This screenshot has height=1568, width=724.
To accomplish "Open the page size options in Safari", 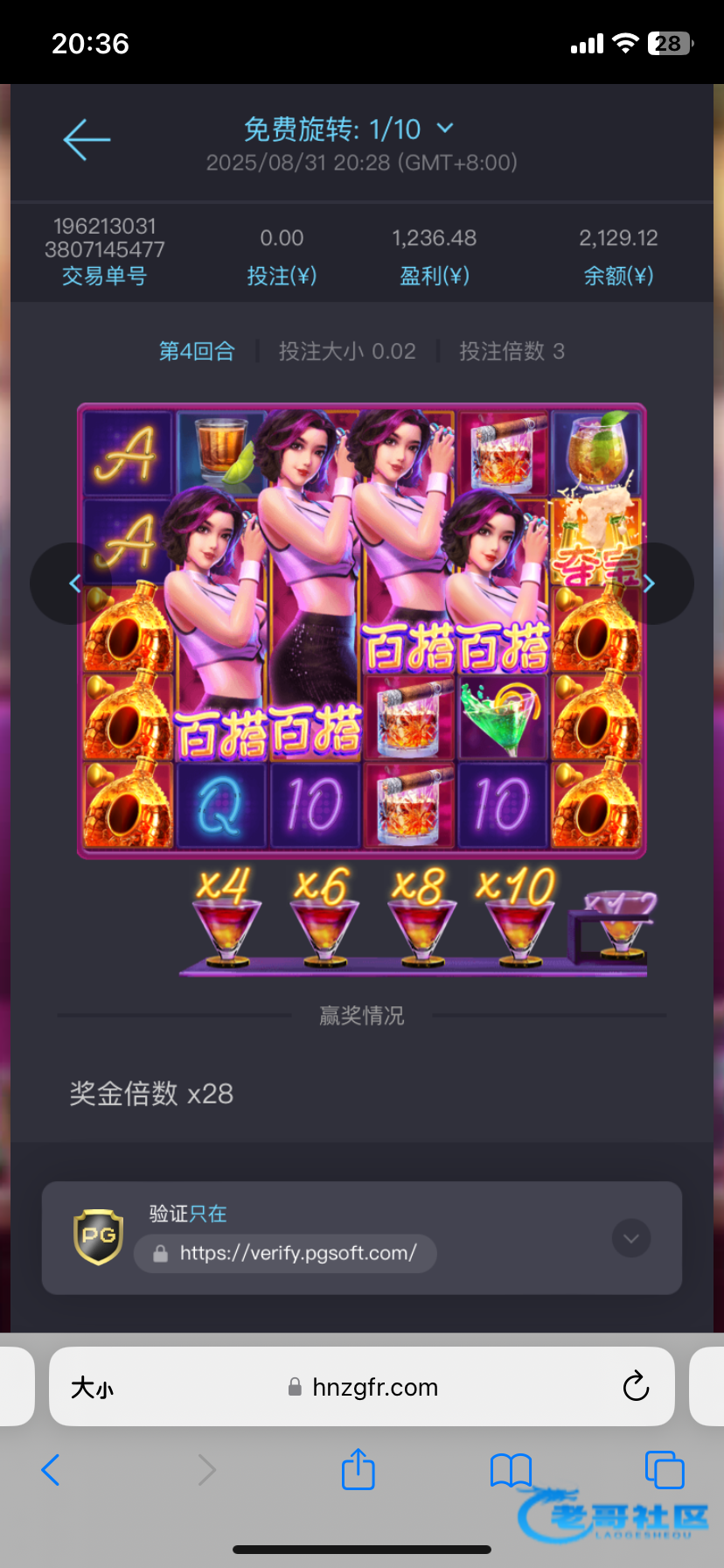I will (93, 1388).
